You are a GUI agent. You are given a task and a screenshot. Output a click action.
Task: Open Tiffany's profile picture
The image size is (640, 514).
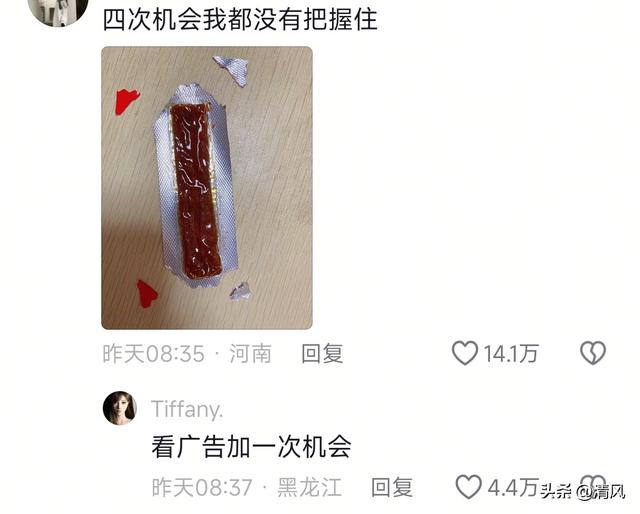click(x=120, y=408)
